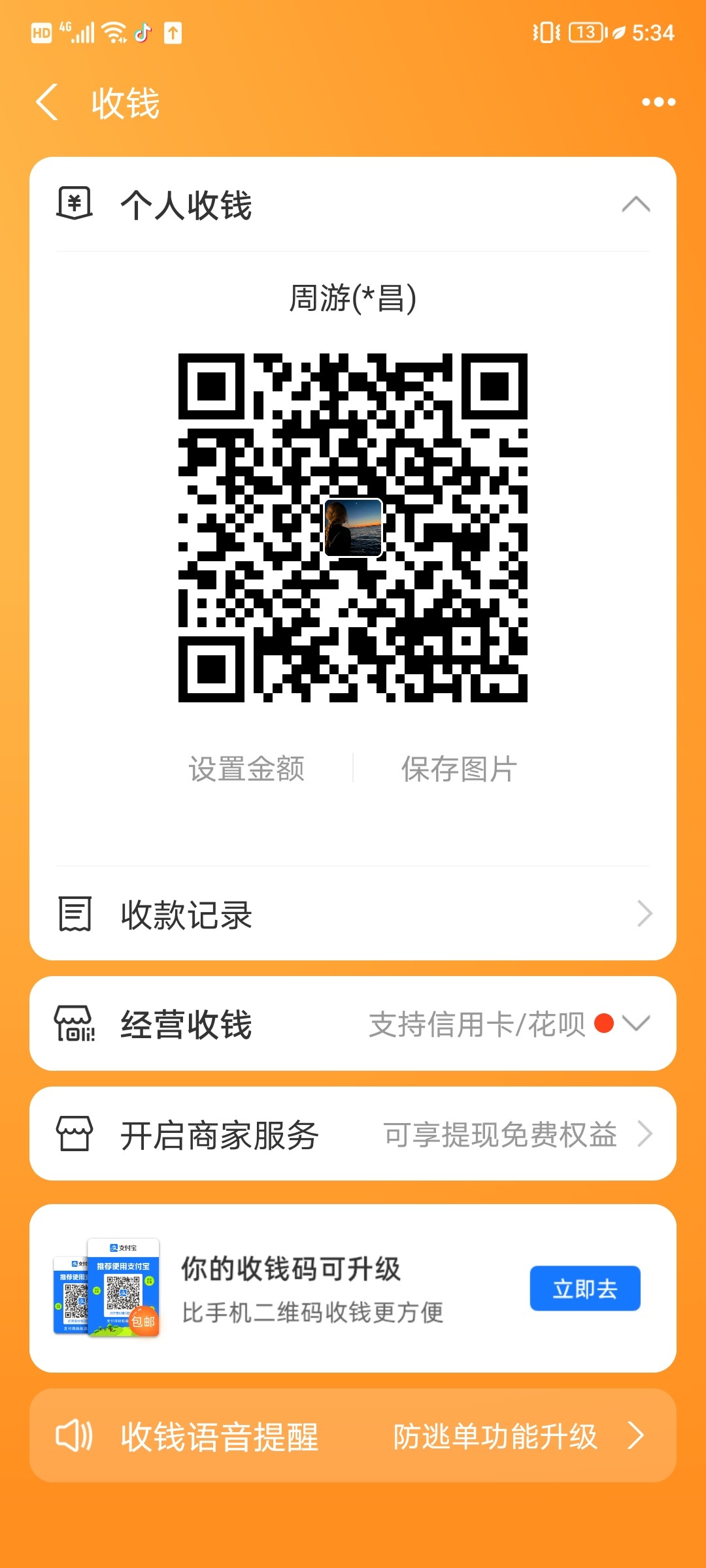The height and width of the screenshot is (1568, 706).
Task: Open 收款记录 payment records
Action: pyautogui.click(x=353, y=914)
